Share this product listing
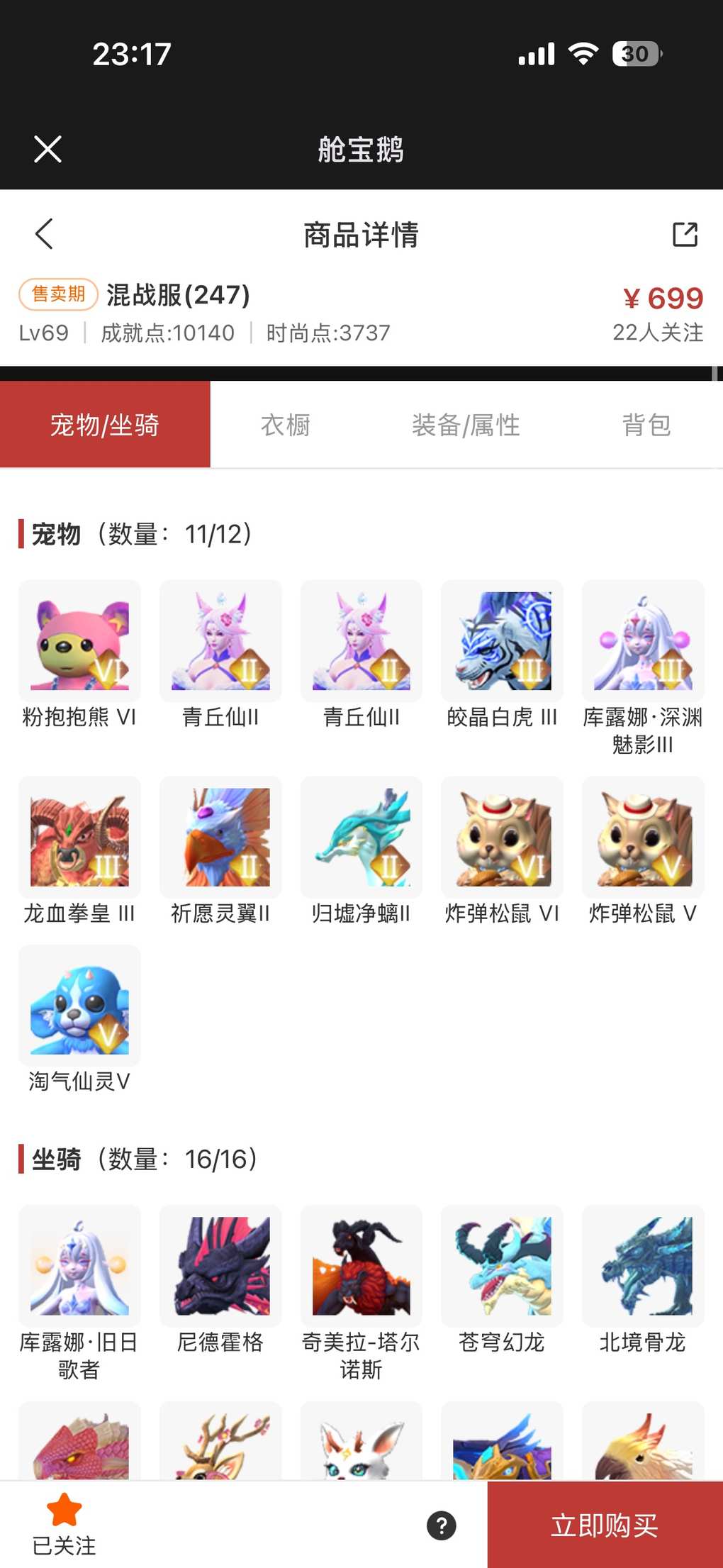The image size is (723, 1568). [x=685, y=234]
